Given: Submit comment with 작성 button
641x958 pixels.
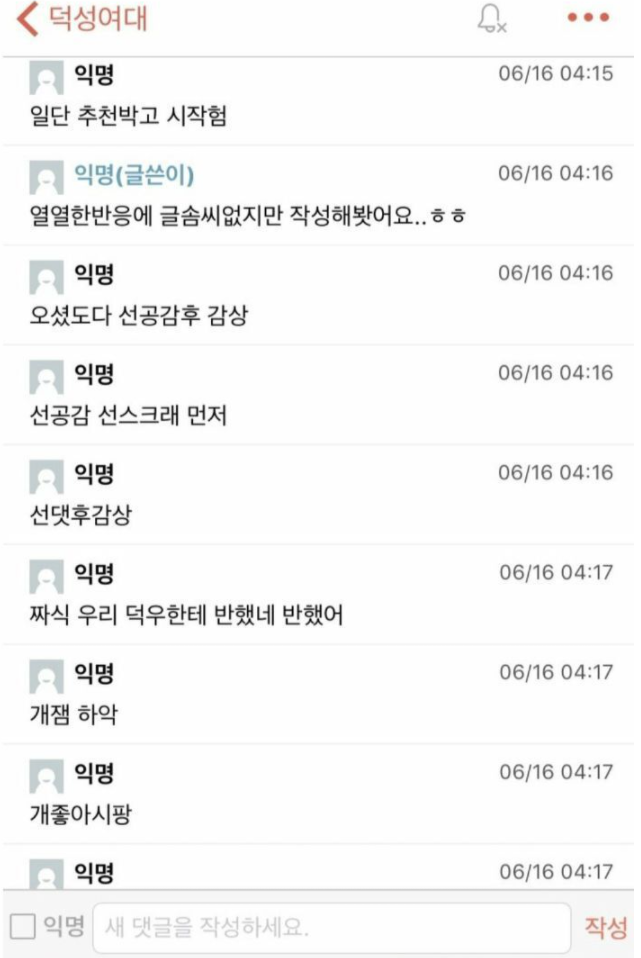Looking at the screenshot, I should (x=606, y=927).
